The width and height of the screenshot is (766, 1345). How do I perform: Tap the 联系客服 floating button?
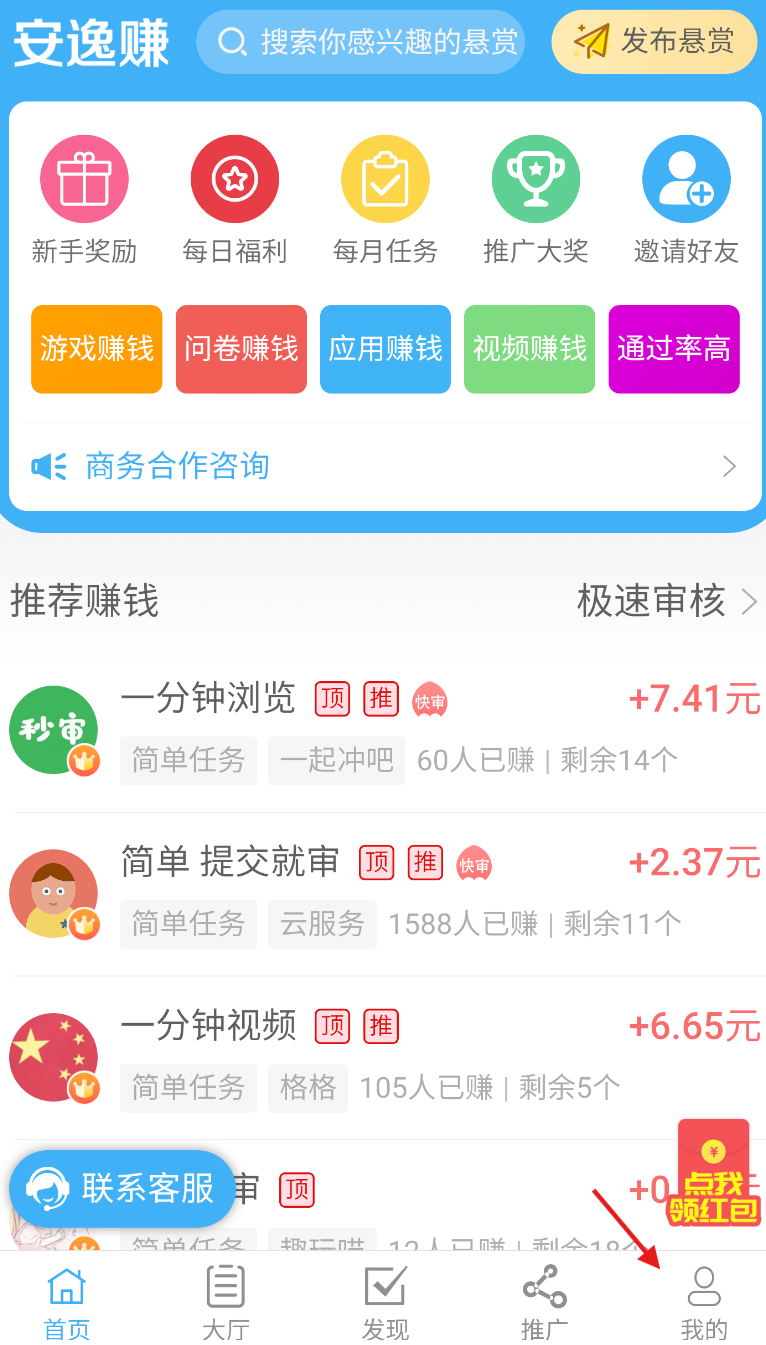click(122, 1188)
